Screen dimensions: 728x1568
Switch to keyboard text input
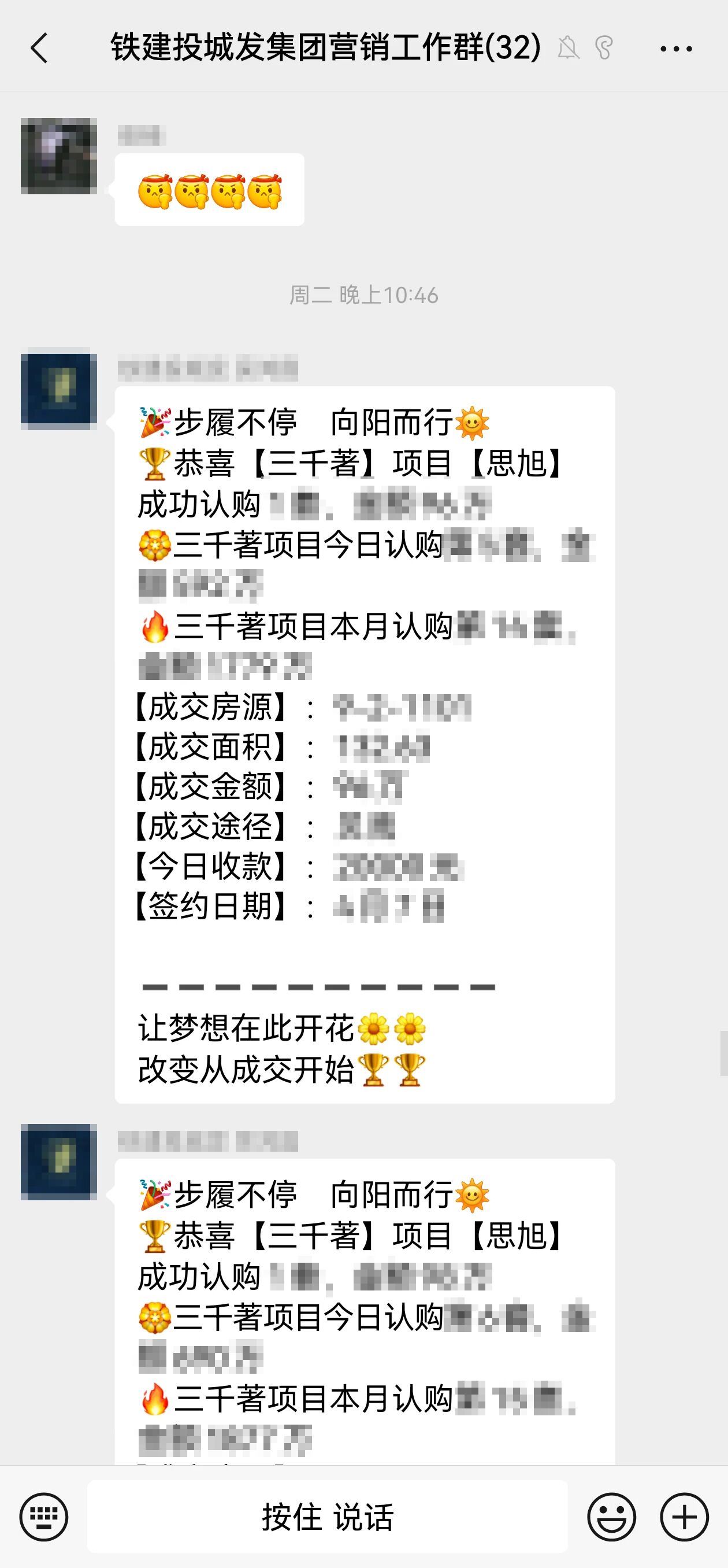[44, 1517]
